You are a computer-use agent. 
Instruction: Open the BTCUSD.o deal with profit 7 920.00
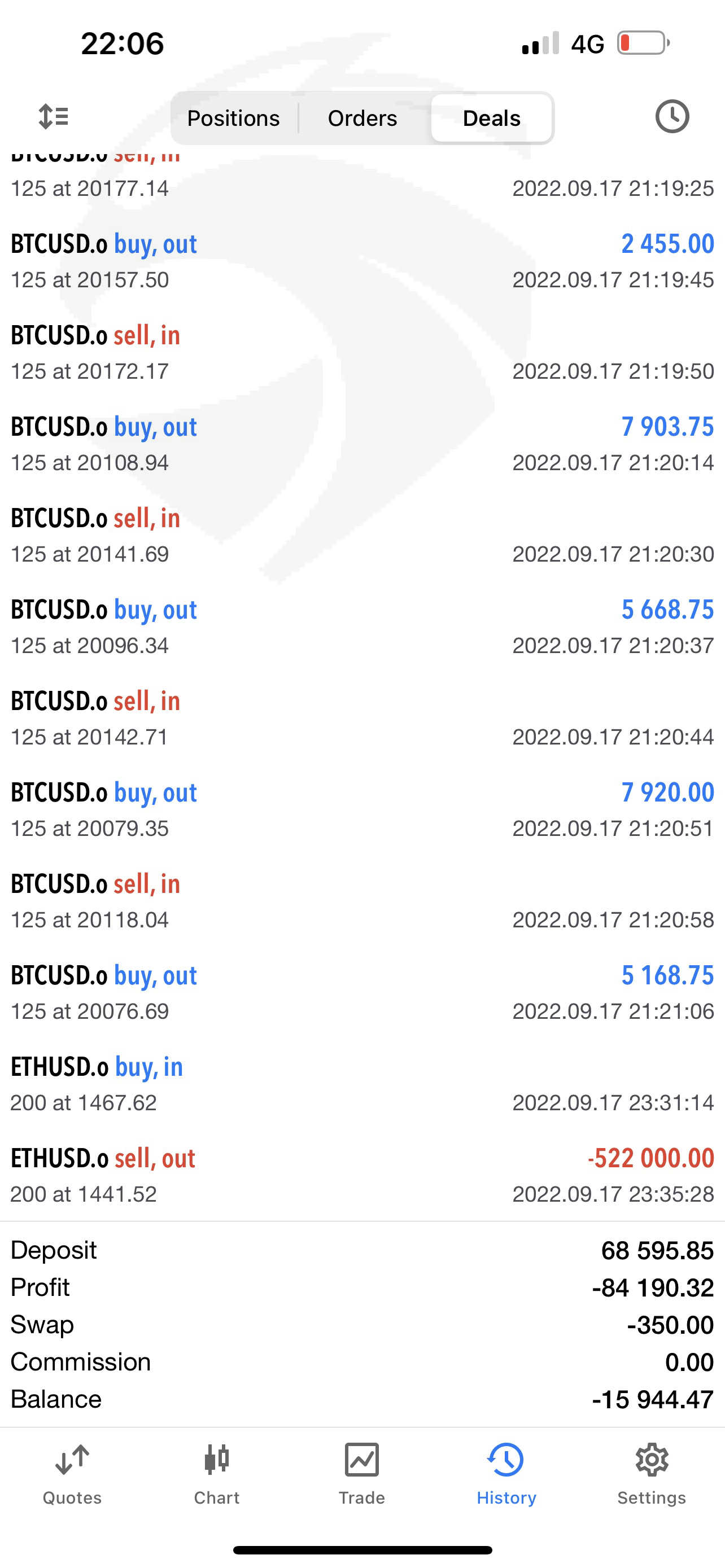(362, 809)
